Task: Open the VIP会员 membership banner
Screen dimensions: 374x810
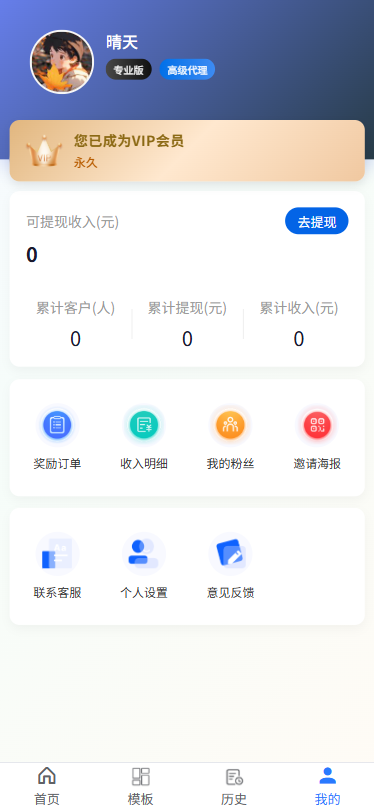Action: pos(187,151)
